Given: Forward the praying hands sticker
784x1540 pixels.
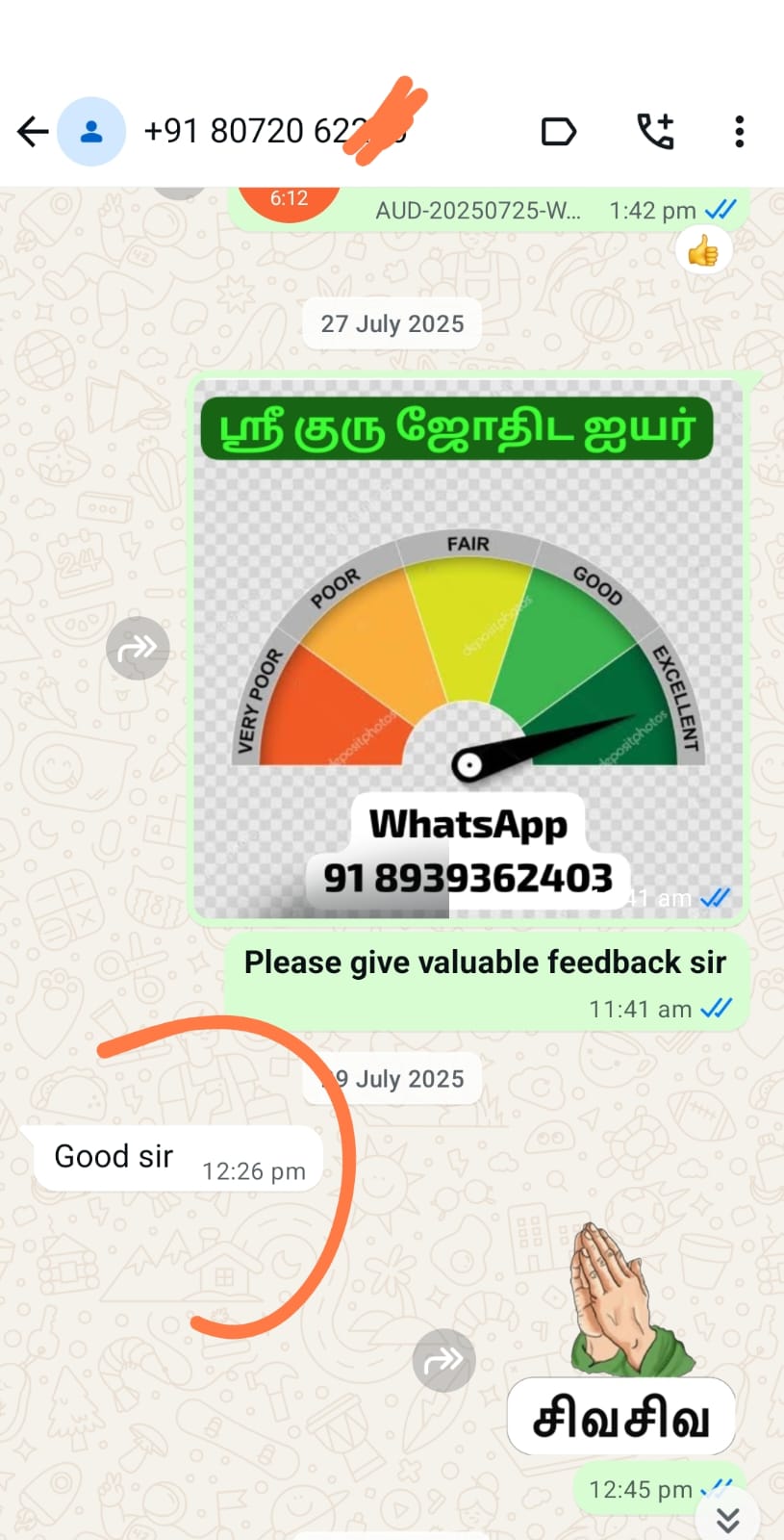Looking at the screenshot, I should (443, 1360).
